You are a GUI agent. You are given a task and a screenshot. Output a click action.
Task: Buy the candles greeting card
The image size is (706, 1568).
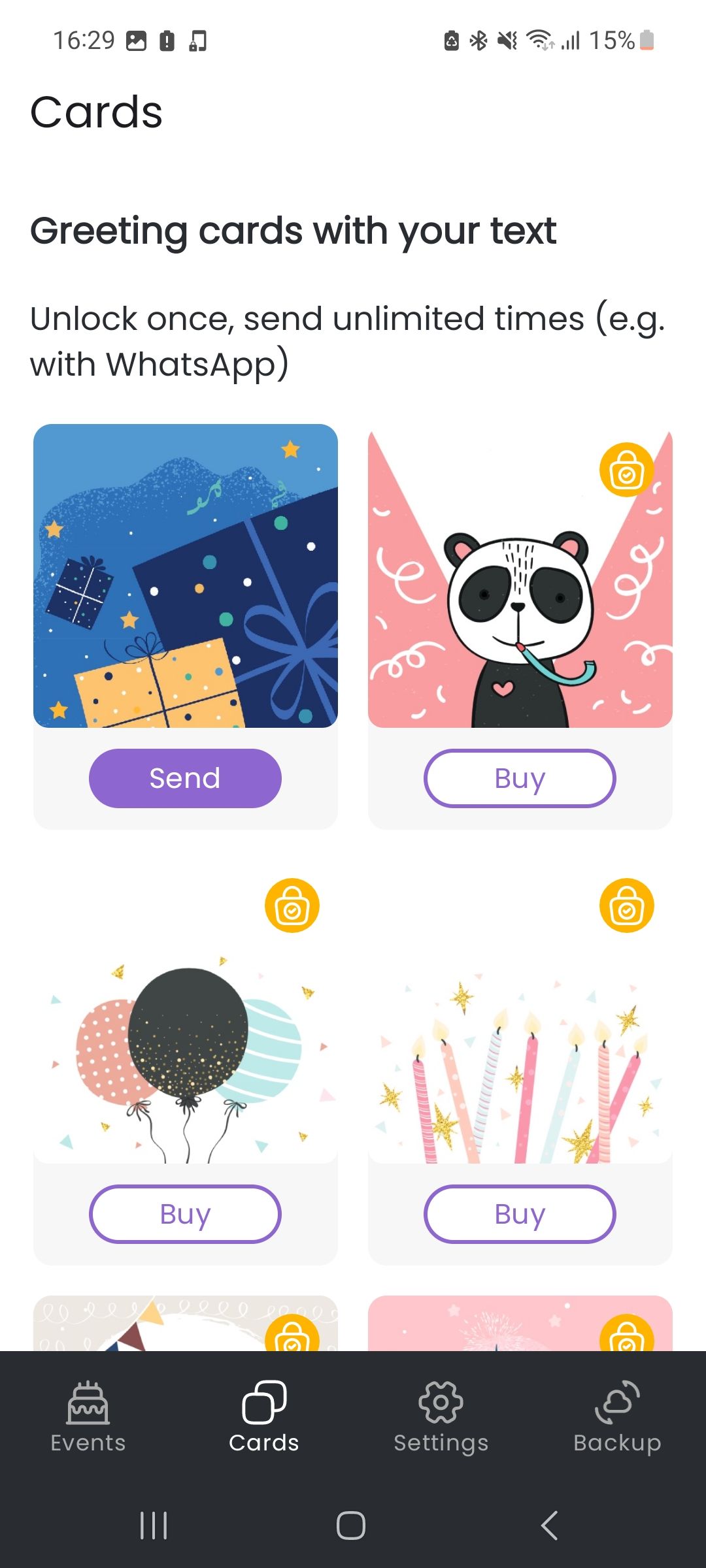520,1214
